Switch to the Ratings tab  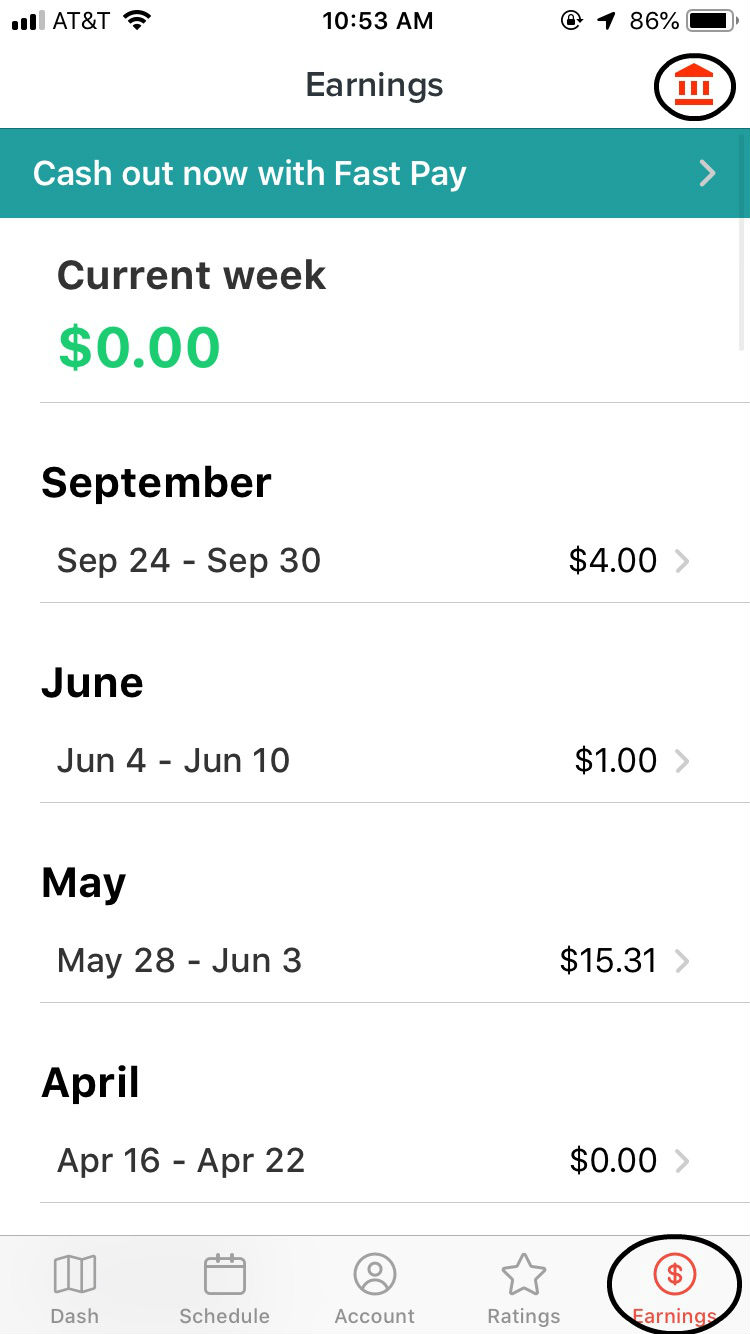point(524,1288)
